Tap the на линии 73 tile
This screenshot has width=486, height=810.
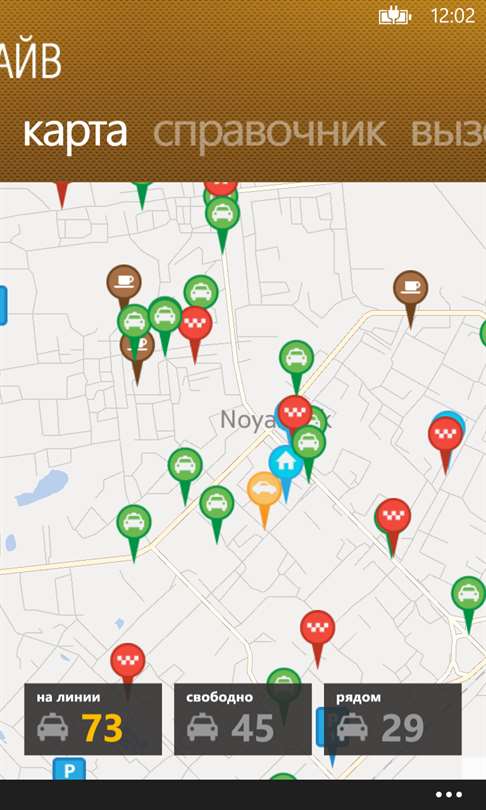(x=93, y=719)
